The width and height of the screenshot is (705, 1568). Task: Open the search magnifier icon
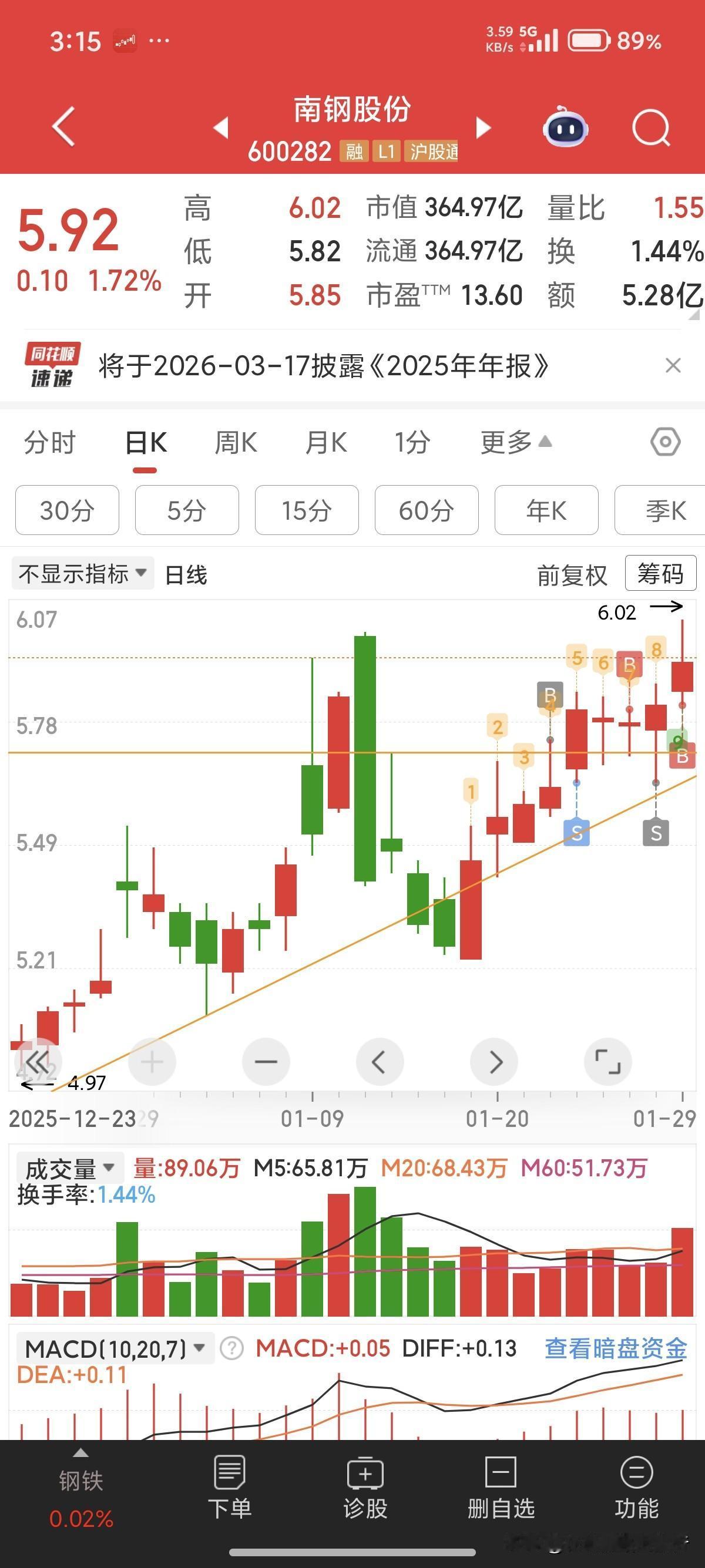651,128
